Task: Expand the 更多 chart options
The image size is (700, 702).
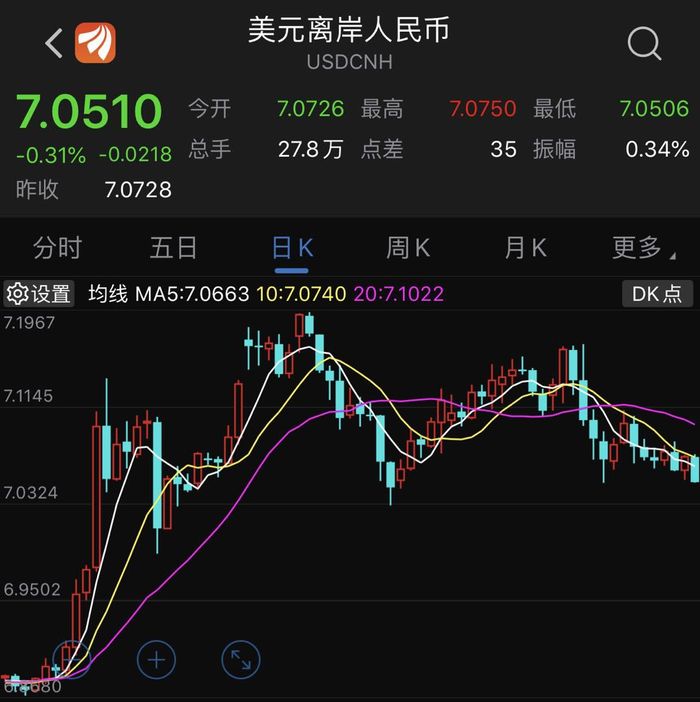Action: [643, 248]
